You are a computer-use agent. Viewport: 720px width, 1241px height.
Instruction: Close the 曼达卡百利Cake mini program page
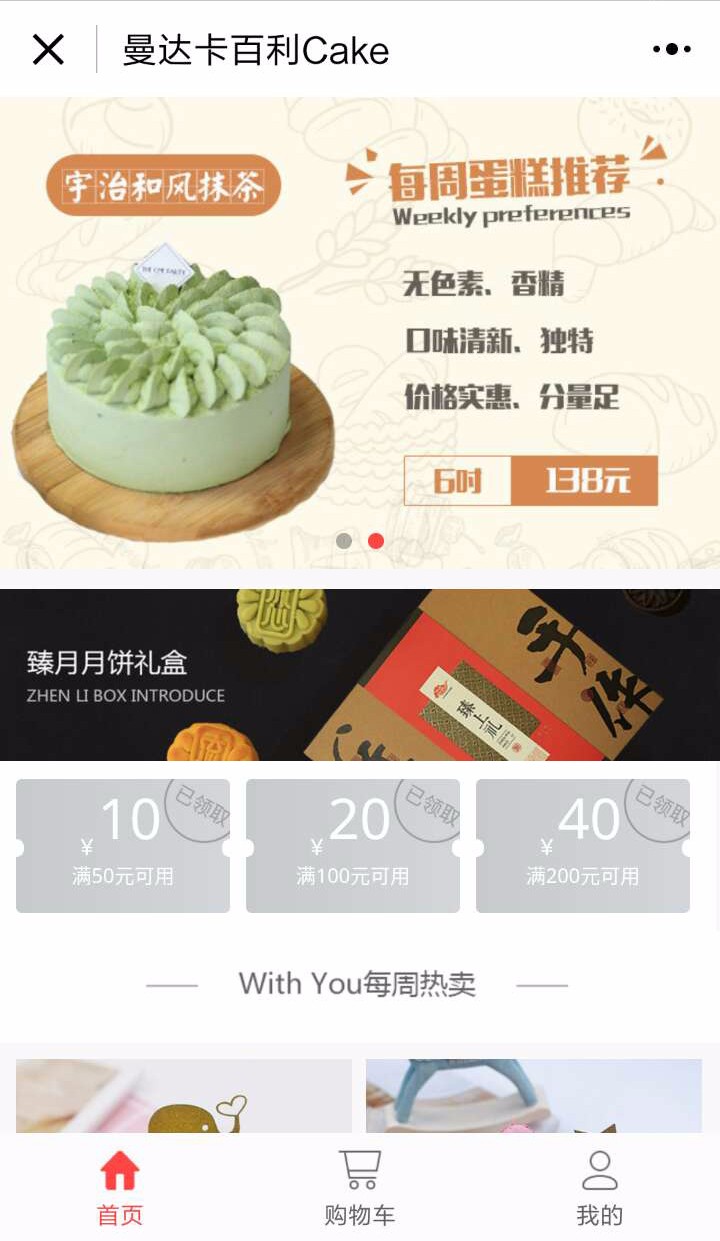(48, 49)
